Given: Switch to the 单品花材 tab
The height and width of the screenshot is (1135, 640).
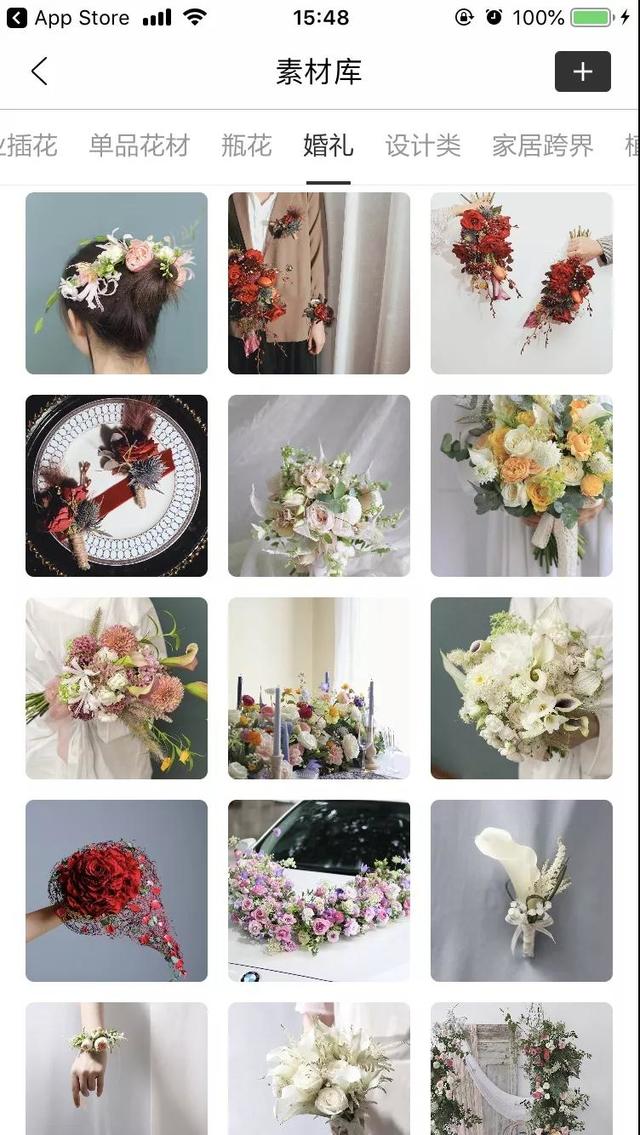Looking at the screenshot, I should (x=139, y=146).
